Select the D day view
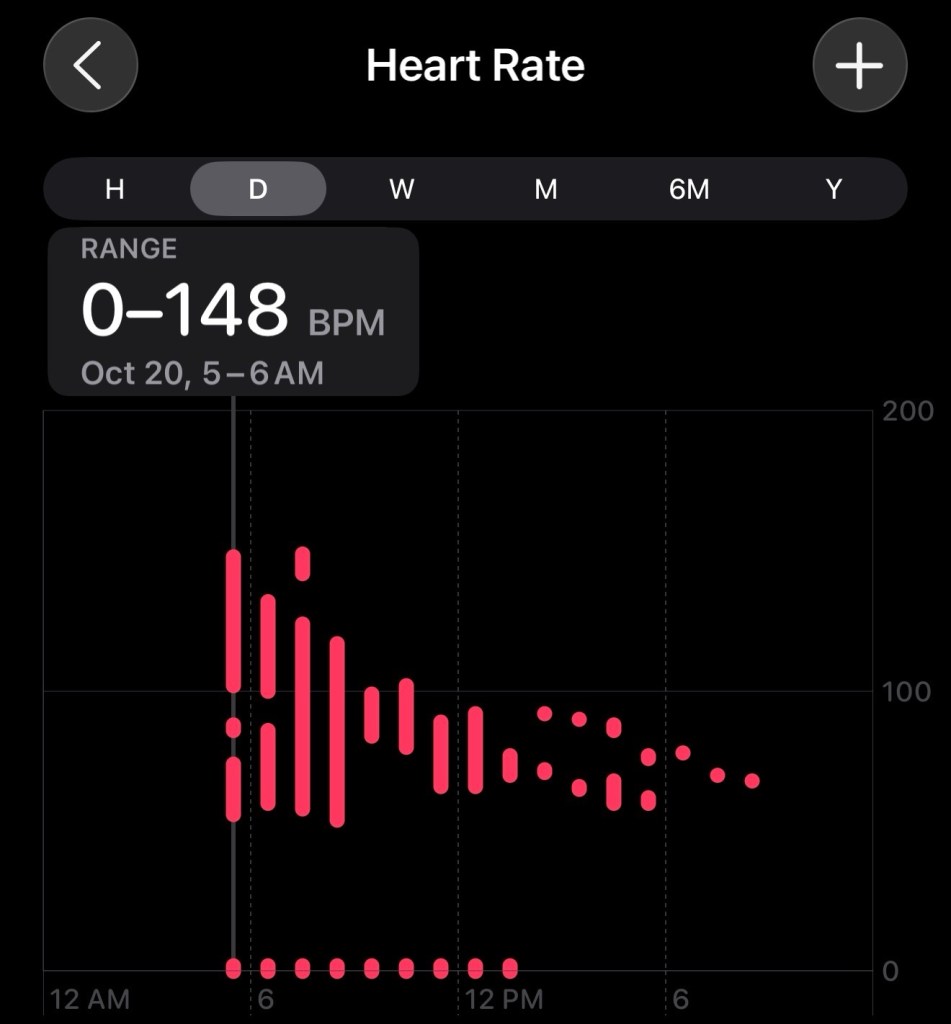Viewport: 951px width, 1024px height. pyautogui.click(x=258, y=189)
